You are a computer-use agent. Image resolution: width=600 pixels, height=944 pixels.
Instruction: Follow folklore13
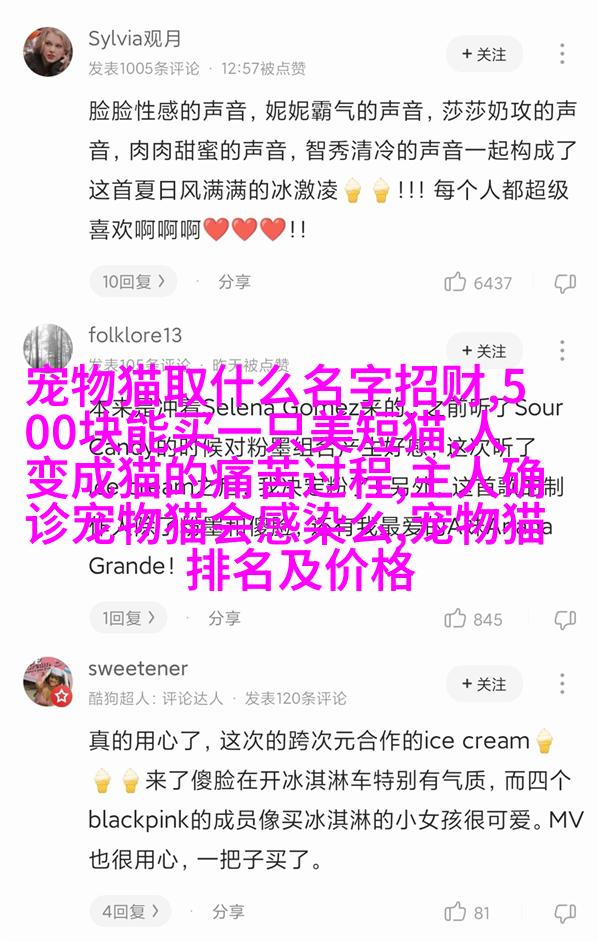pyautogui.click(x=484, y=351)
